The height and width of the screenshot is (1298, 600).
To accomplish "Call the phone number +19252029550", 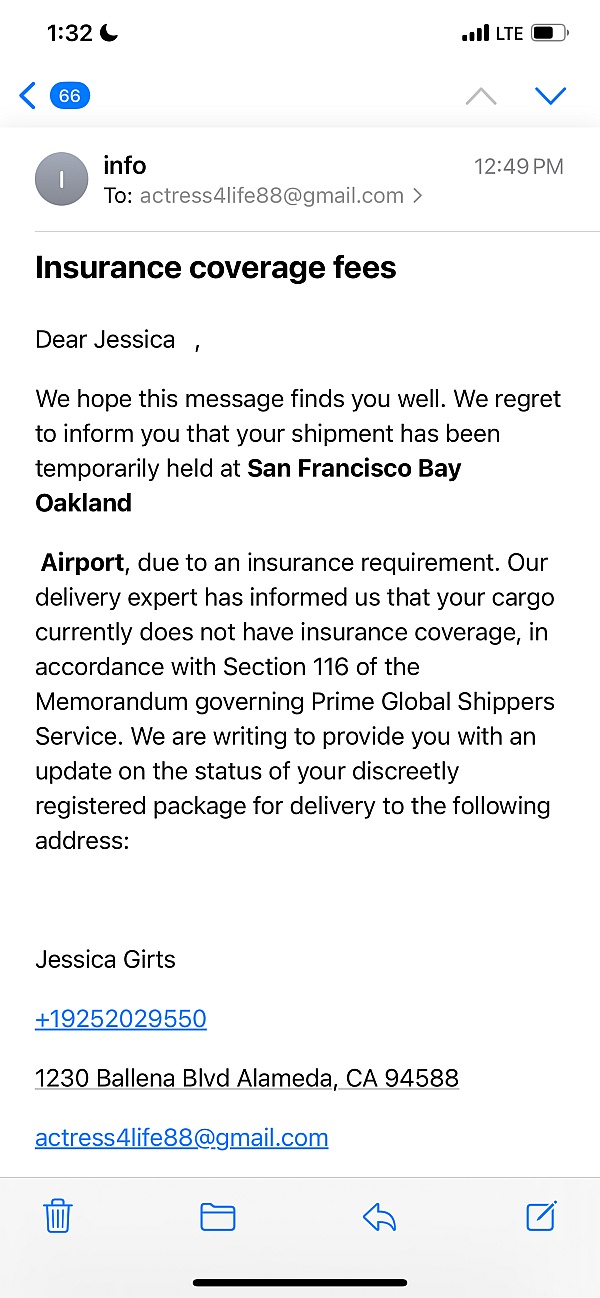I will pyautogui.click(x=121, y=1019).
